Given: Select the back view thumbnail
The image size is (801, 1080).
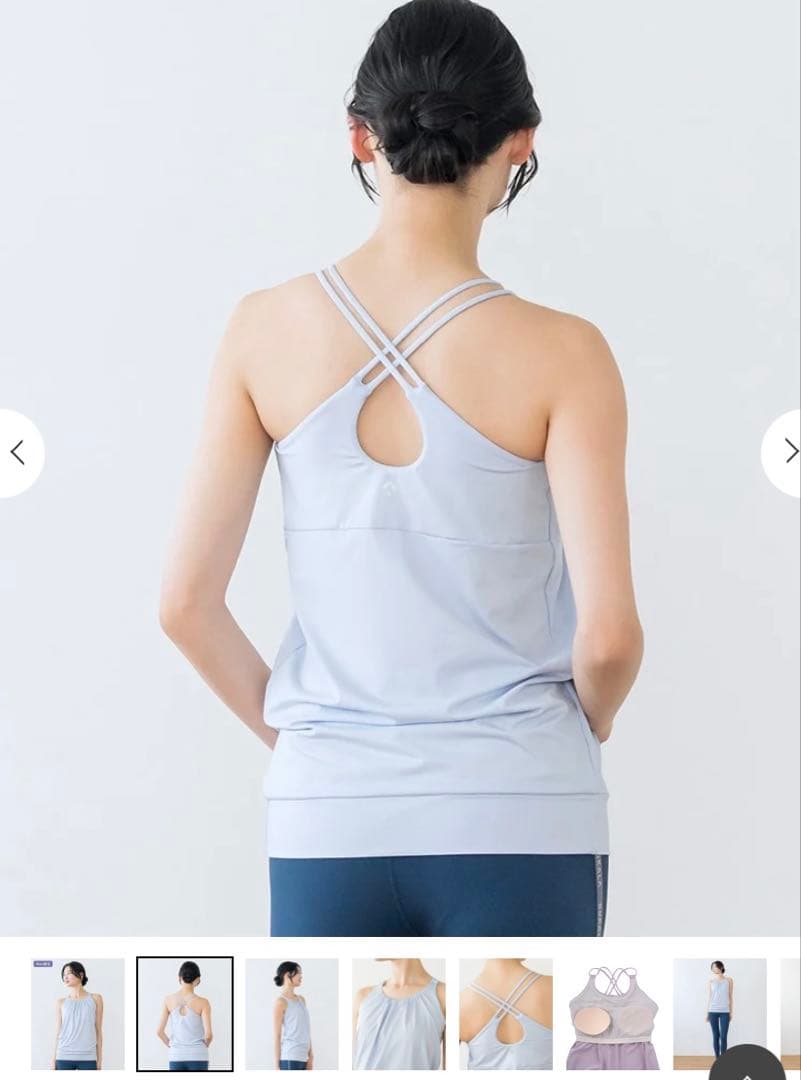Looking at the screenshot, I should pyautogui.click(x=185, y=1014).
